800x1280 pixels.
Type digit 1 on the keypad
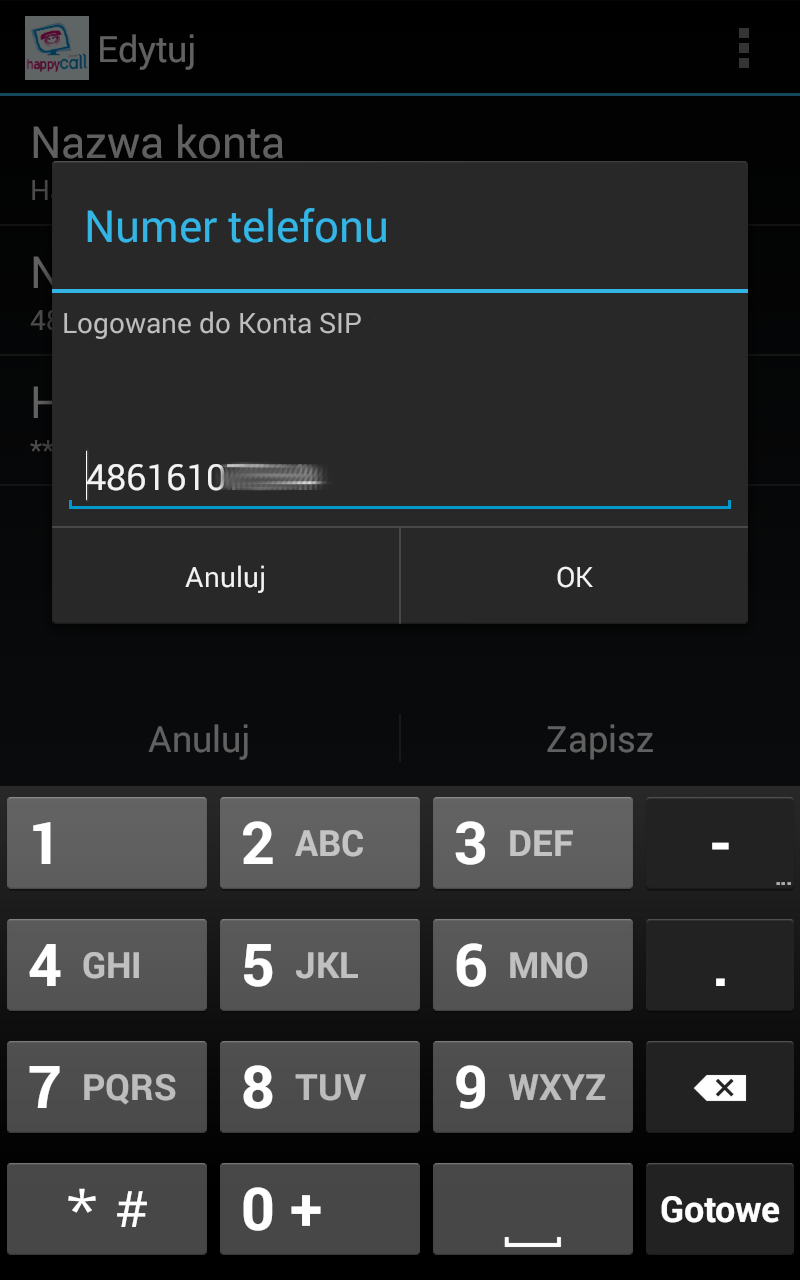pos(107,843)
